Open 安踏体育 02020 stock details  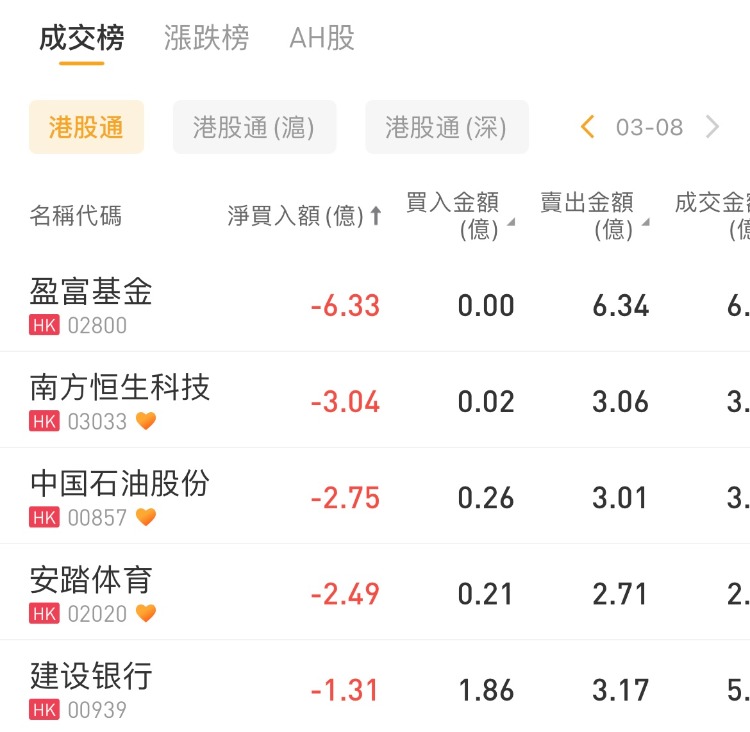[91, 592]
